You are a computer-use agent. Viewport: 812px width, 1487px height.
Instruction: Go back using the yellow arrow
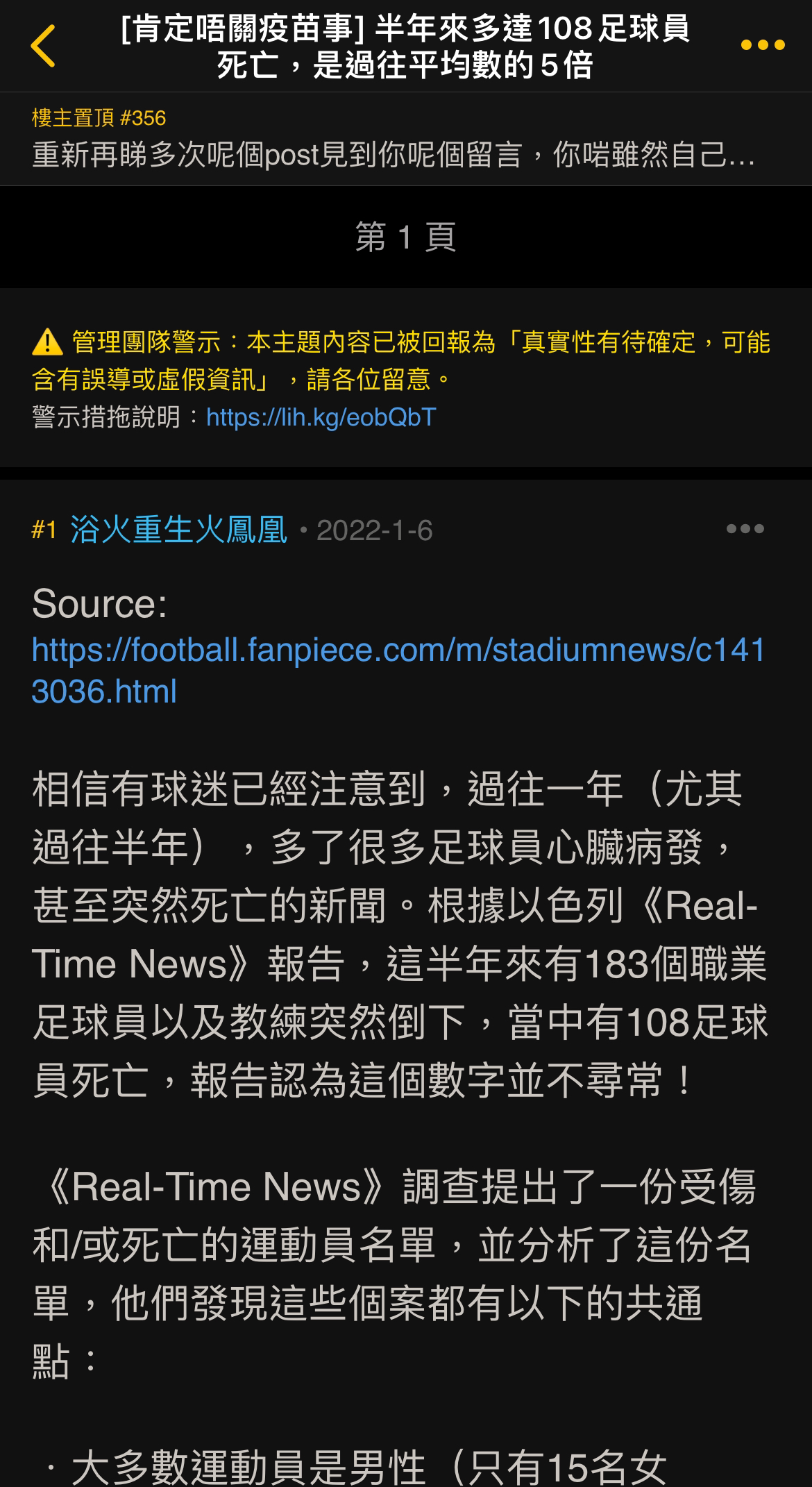pos(43,46)
